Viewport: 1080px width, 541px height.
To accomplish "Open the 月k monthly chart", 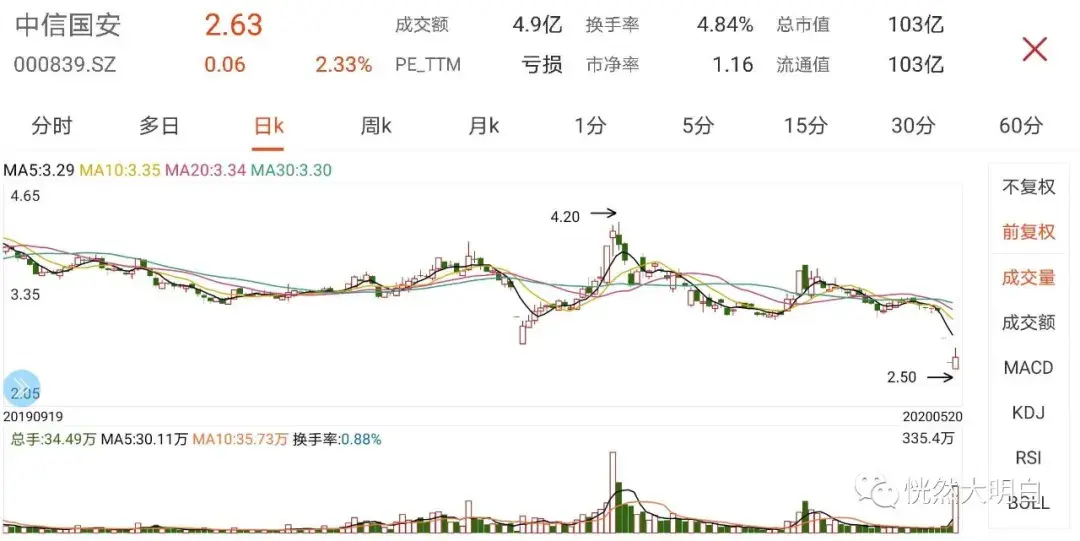I will pyautogui.click(x=484, y=126).
